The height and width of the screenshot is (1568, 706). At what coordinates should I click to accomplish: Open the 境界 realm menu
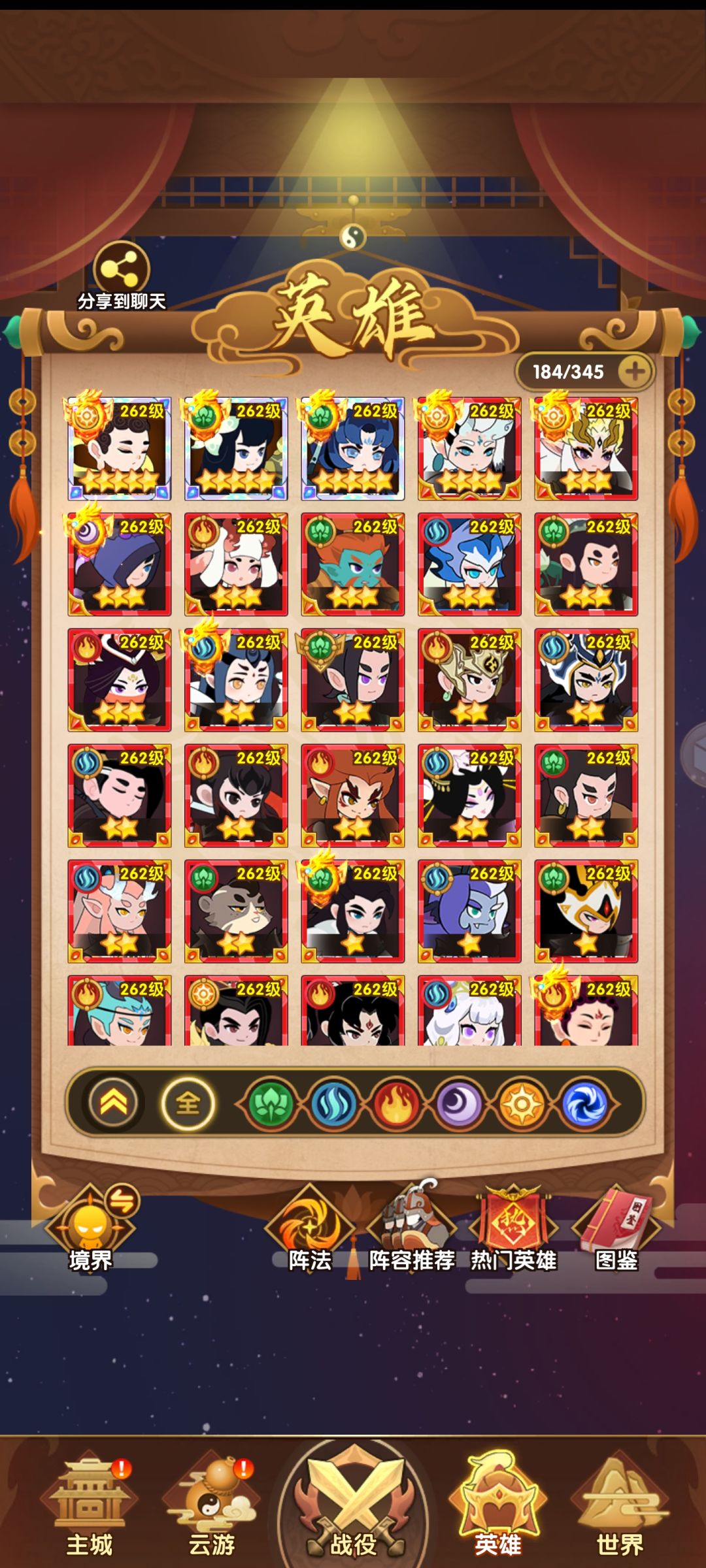click(92, 1229)
